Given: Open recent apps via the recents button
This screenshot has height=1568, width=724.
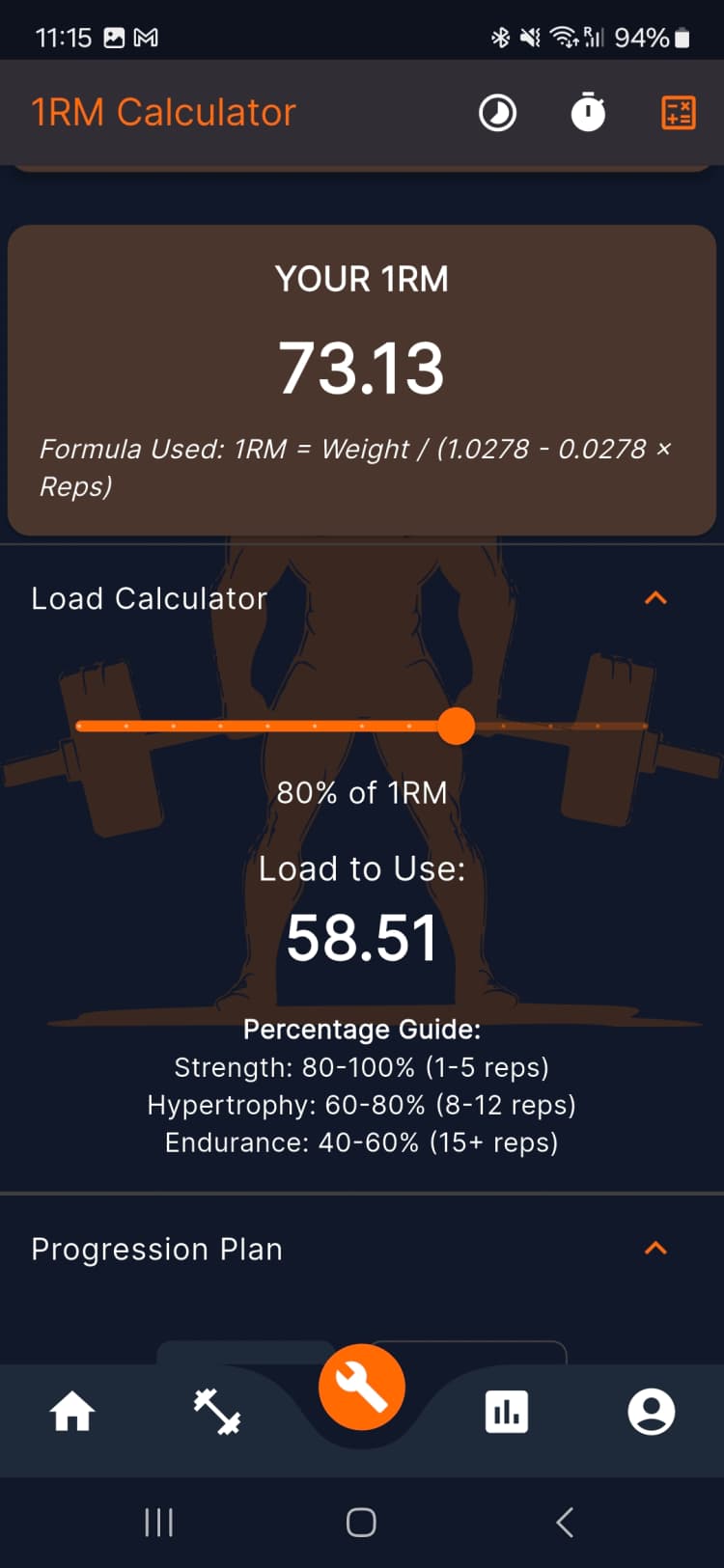Looking at the screenshot, I should (157, 1522).
